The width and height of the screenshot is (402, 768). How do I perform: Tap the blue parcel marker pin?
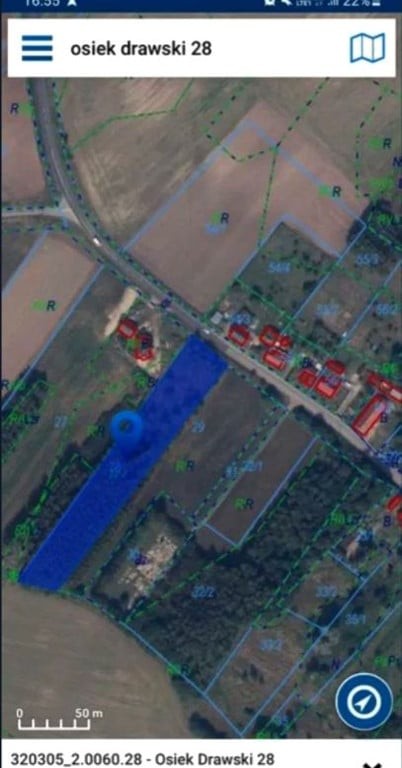pyautogui.click(x=127, y=432)
